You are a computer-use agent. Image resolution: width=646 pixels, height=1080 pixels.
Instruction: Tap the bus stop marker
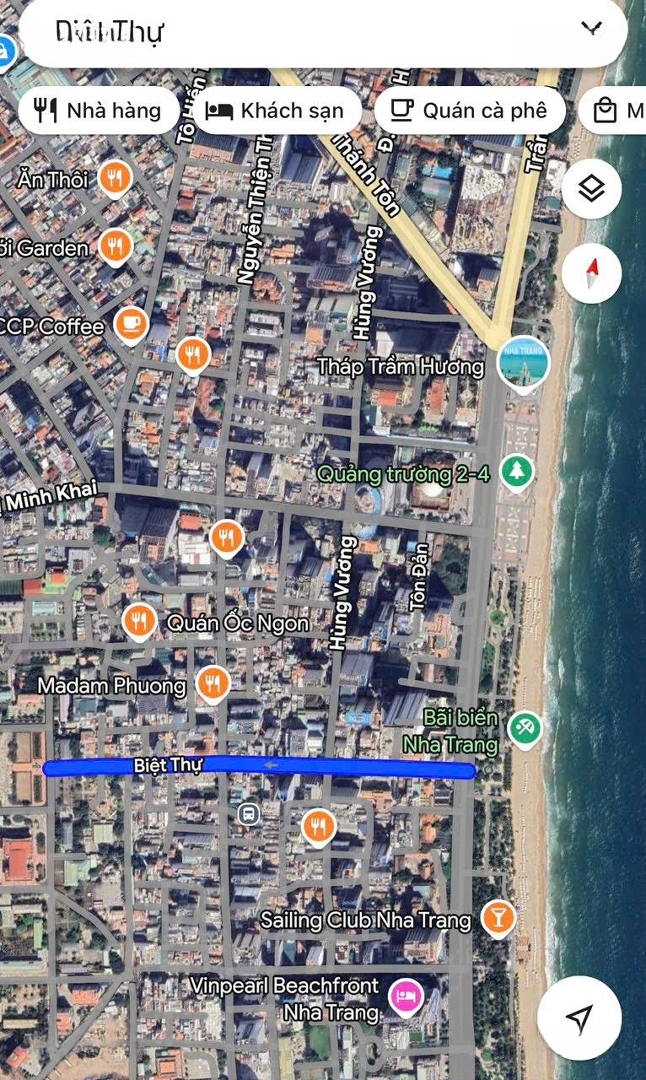(x=249, y=814)
